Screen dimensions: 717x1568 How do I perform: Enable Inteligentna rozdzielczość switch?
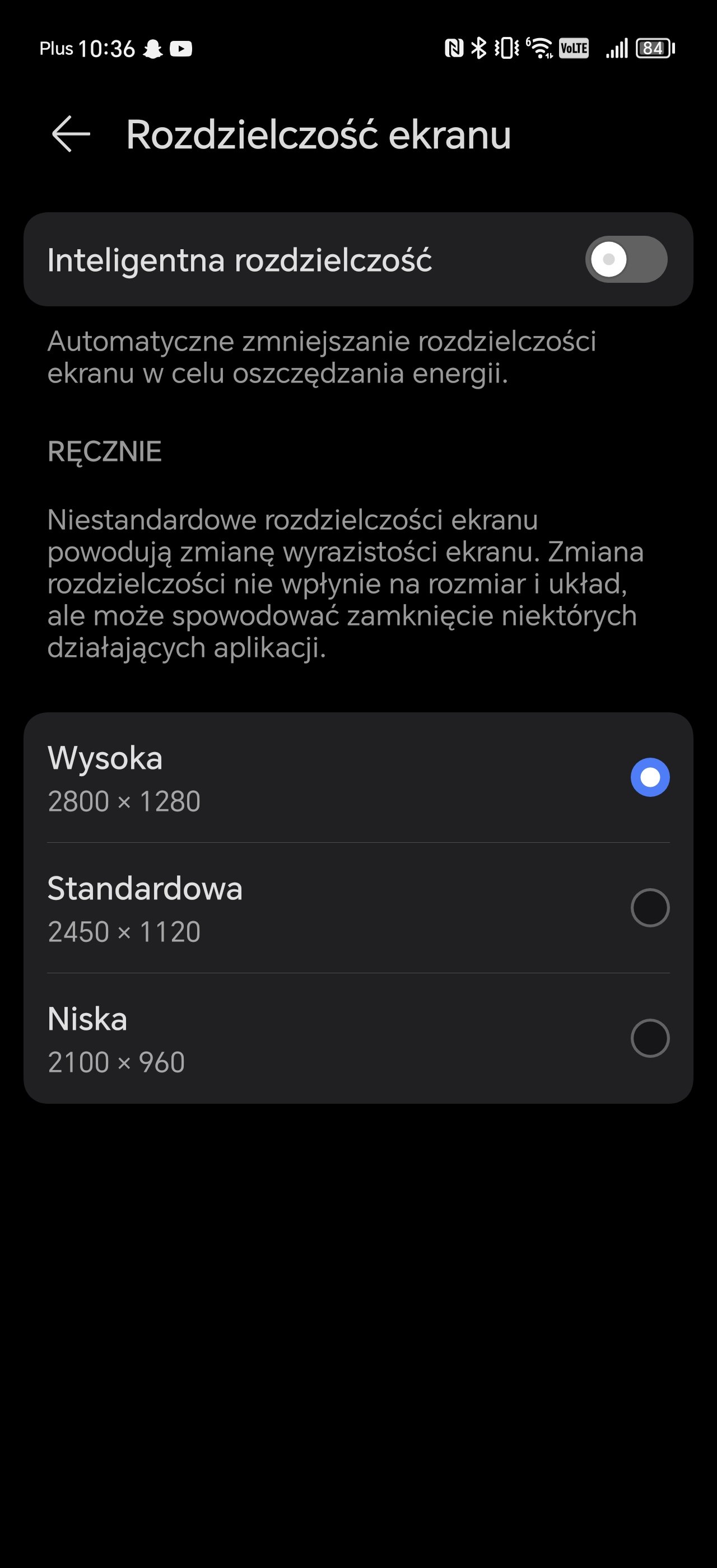(x=626, y=259)
